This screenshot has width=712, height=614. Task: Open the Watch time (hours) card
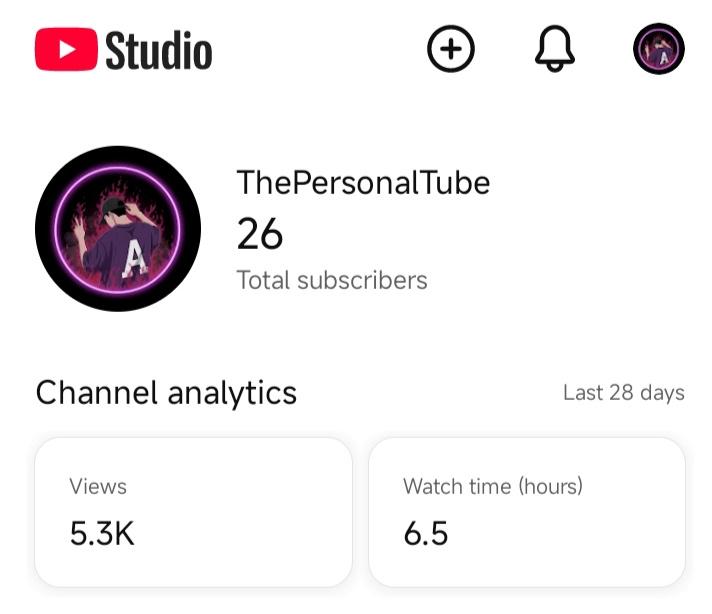527,511
